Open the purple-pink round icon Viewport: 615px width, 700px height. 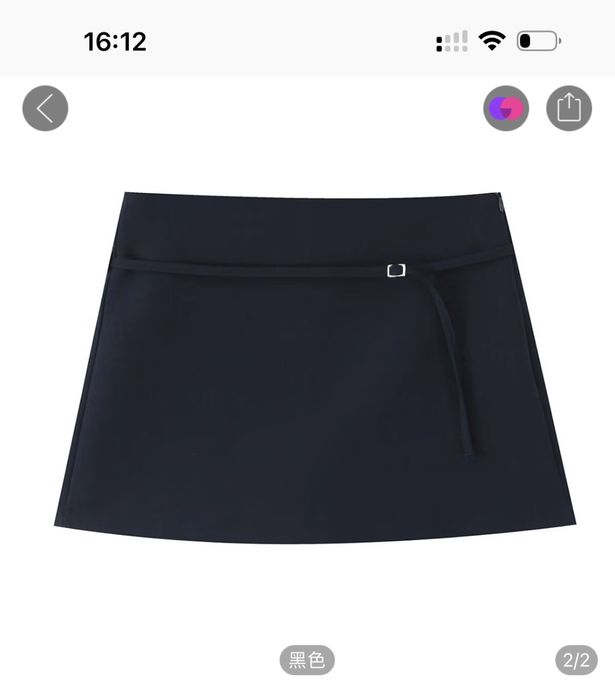click(x=506, y=108)
